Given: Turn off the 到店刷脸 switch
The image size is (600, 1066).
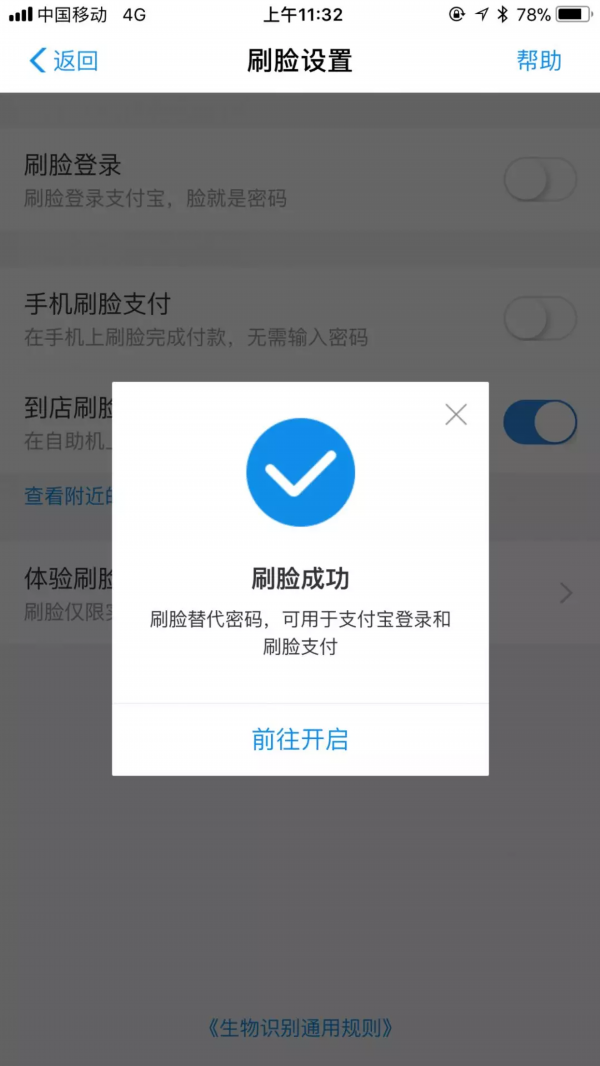Looking at the screenshot, I should pyautogui.click(x=540, y=422).
